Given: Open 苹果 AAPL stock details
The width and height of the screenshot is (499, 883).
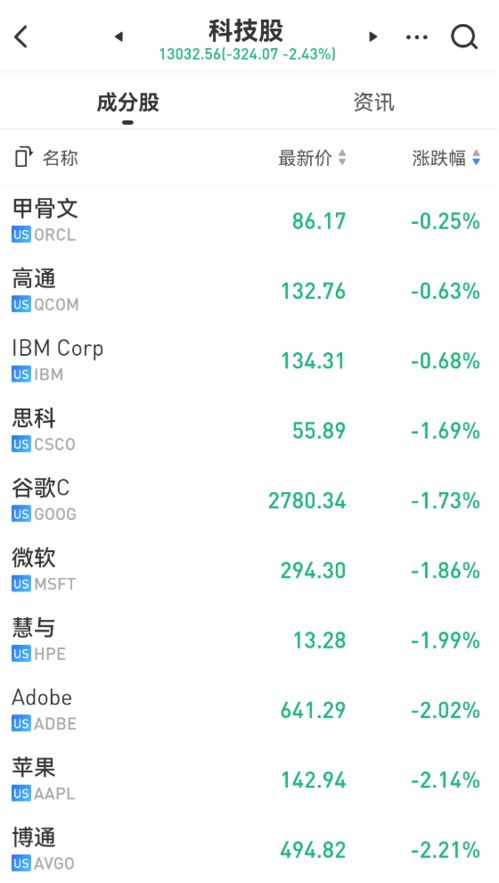Looking at the screenshot, I should coord(250,779).
